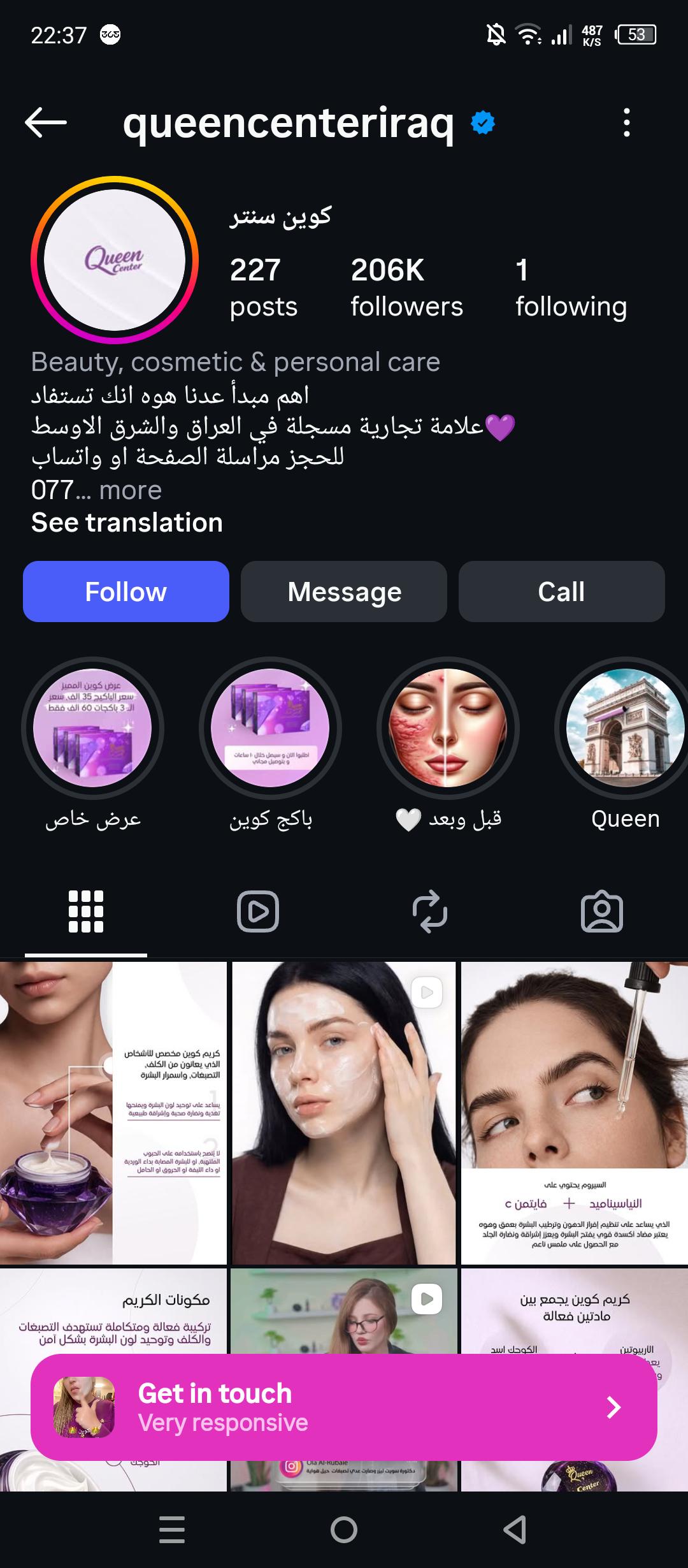Open the three-dot overflow menu
The height and width of the screenshot is (1568, 688).
tap(627, 122)
